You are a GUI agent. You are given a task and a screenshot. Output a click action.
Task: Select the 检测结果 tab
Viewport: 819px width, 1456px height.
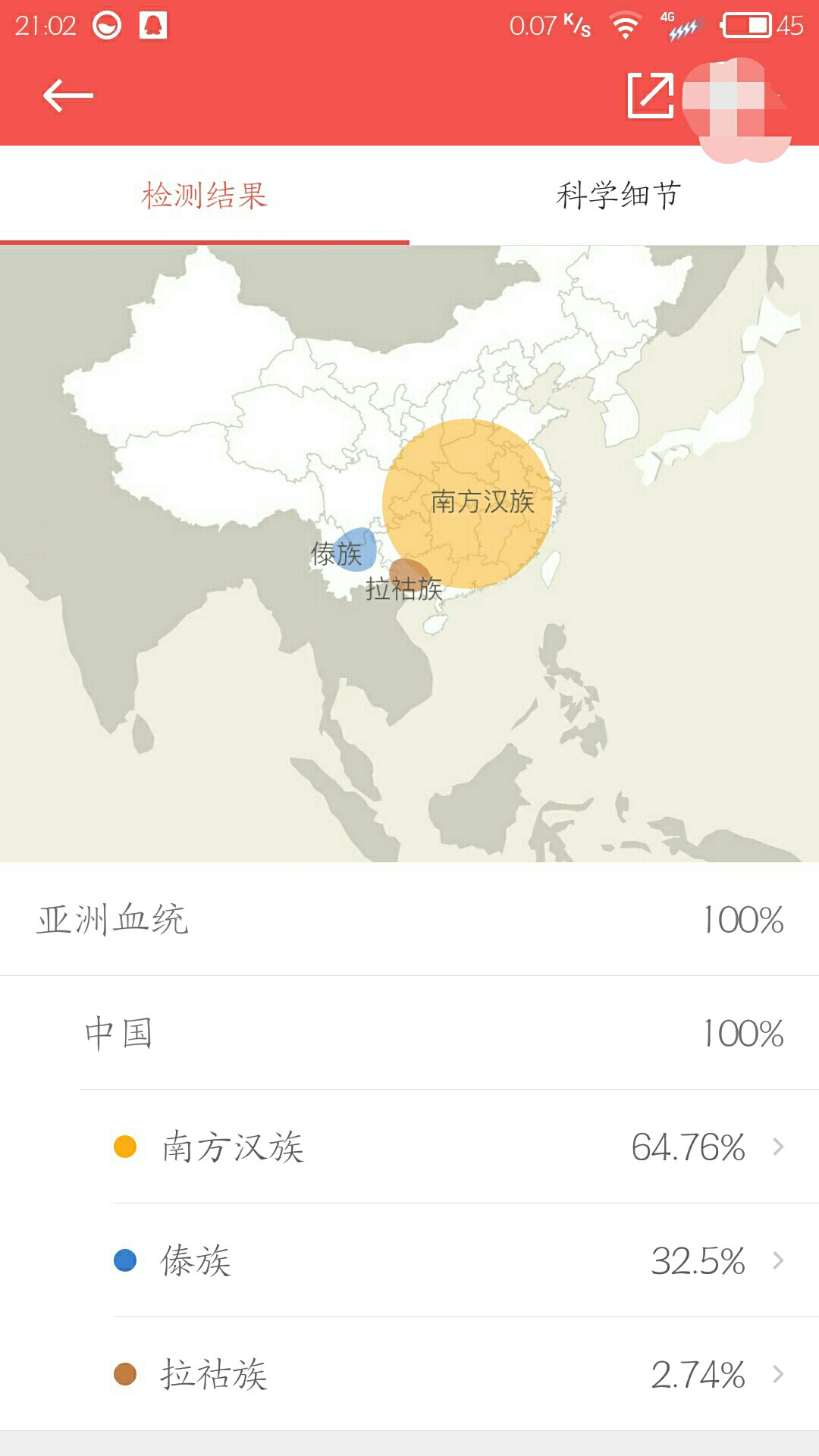[x=205, y=196]
